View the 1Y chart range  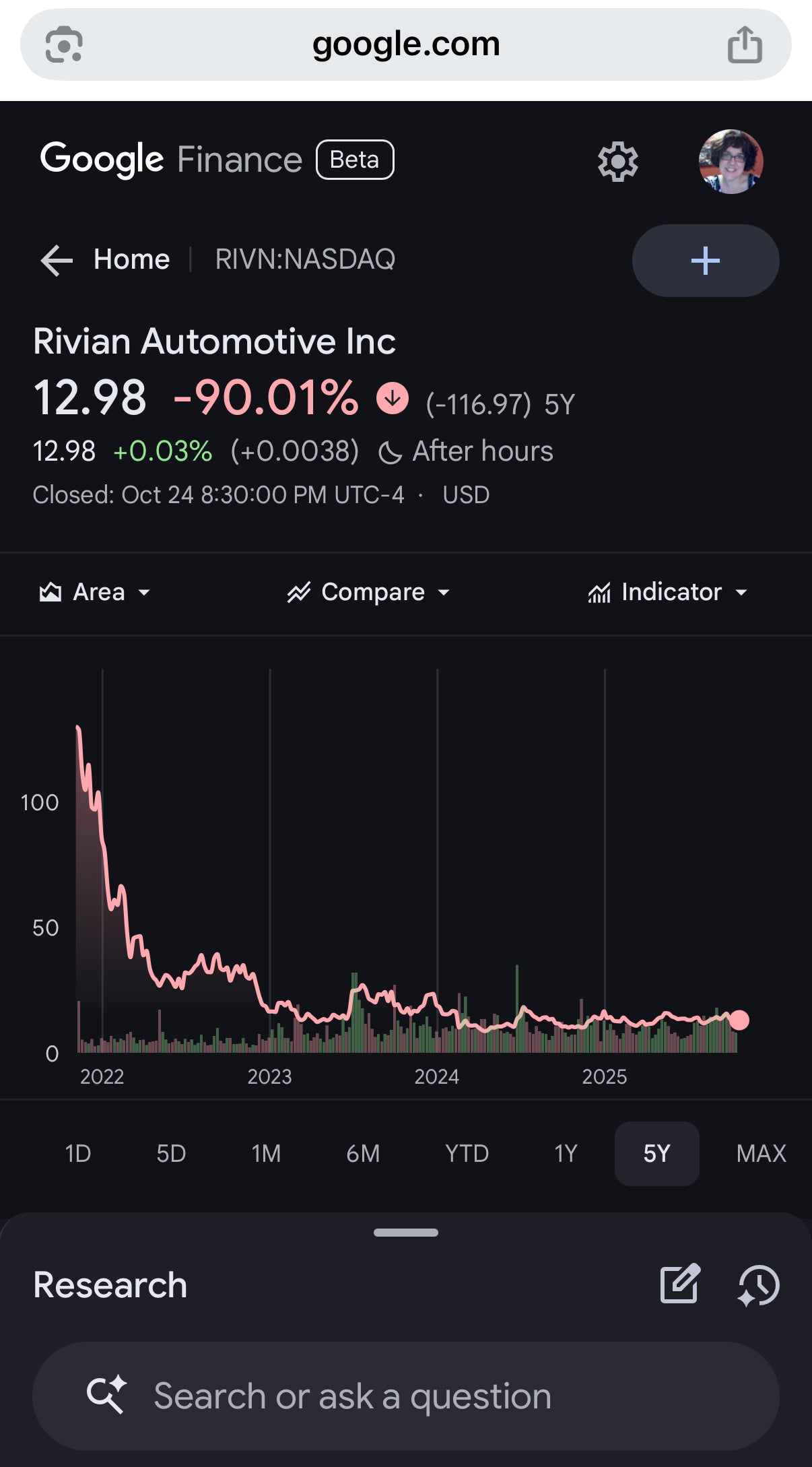[566, 1154]
